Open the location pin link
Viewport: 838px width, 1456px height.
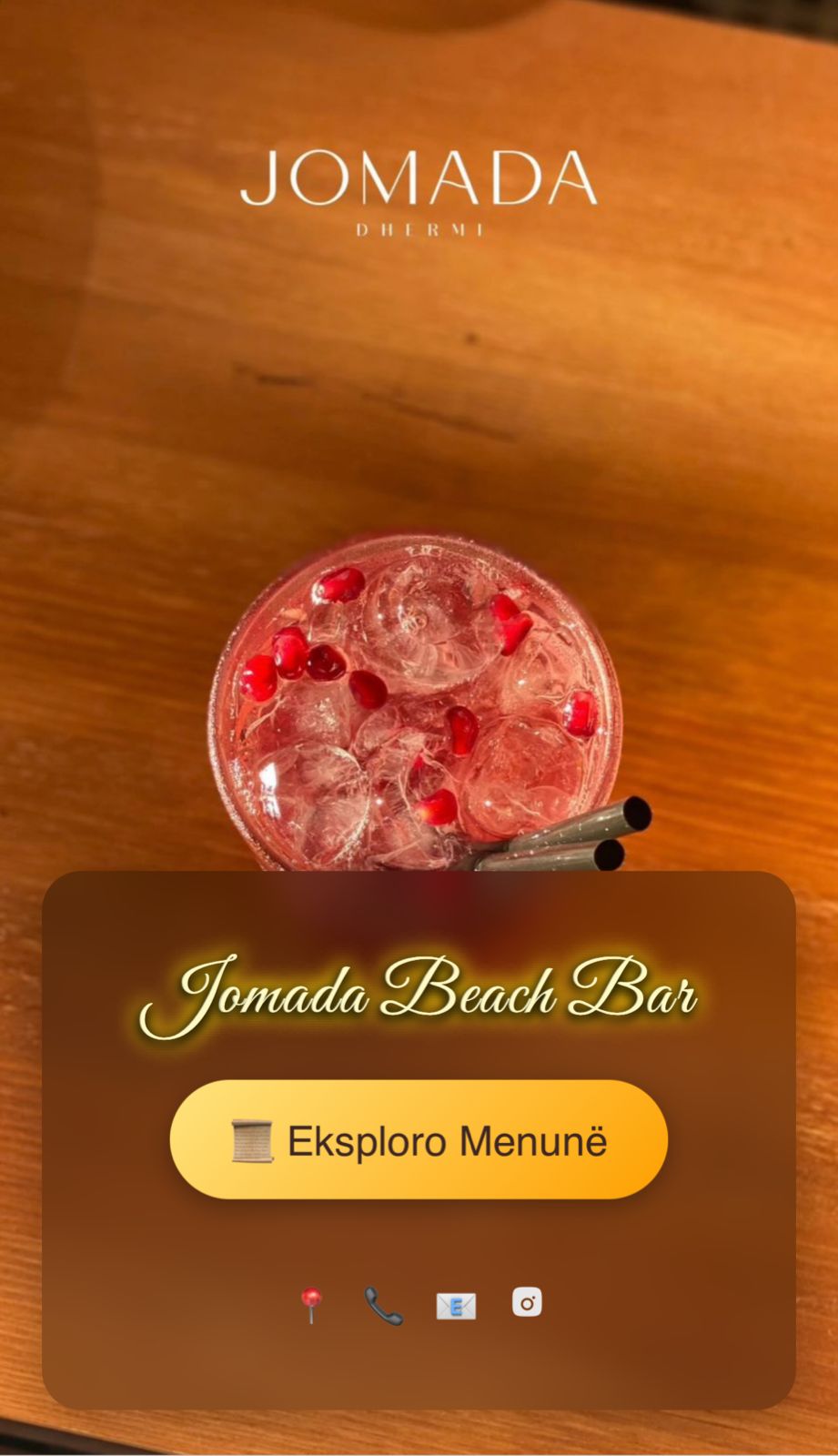tap(311, 1305)
